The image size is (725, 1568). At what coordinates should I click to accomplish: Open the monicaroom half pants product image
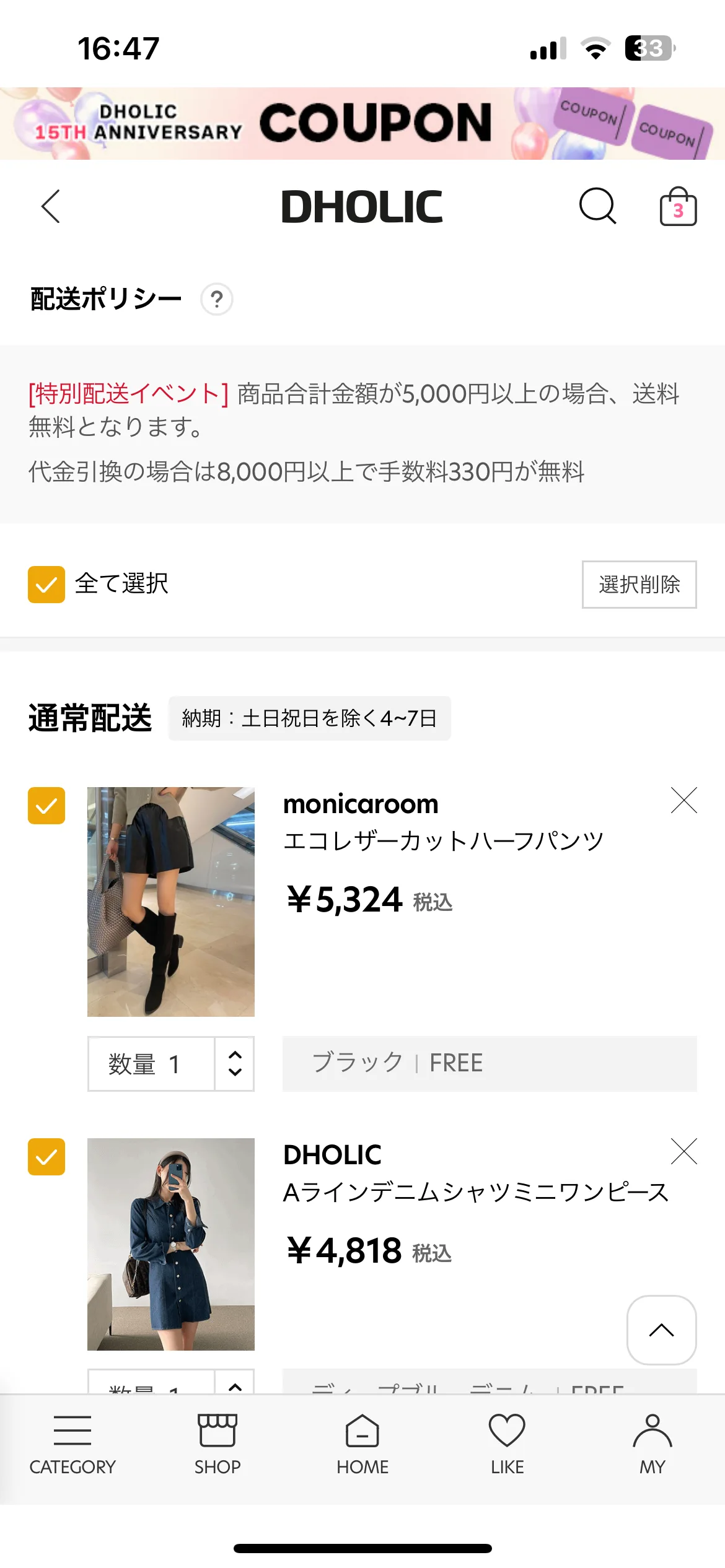tap(171, 902)
